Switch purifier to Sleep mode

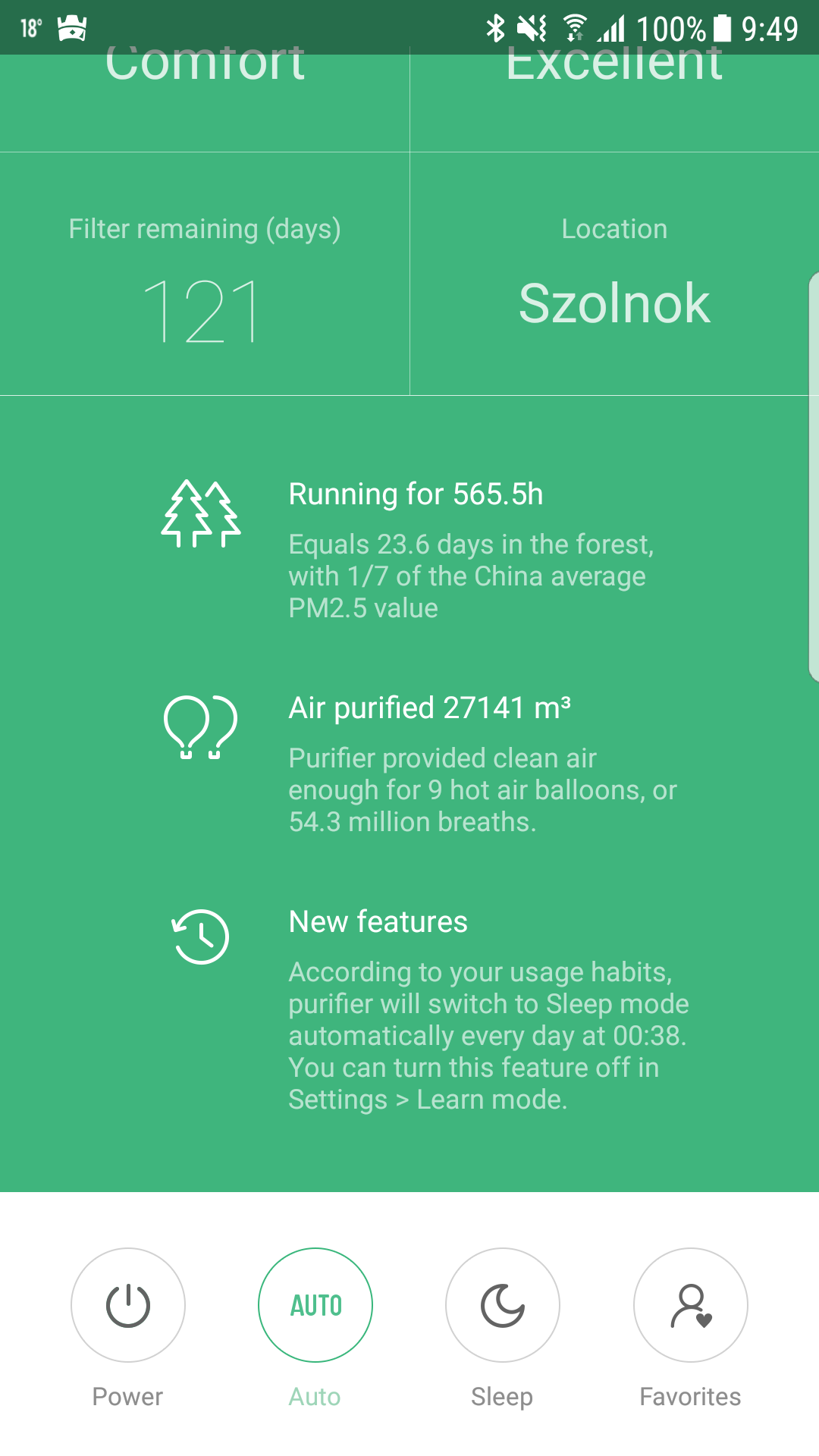pyautogui.click(x=503, y=1304)
